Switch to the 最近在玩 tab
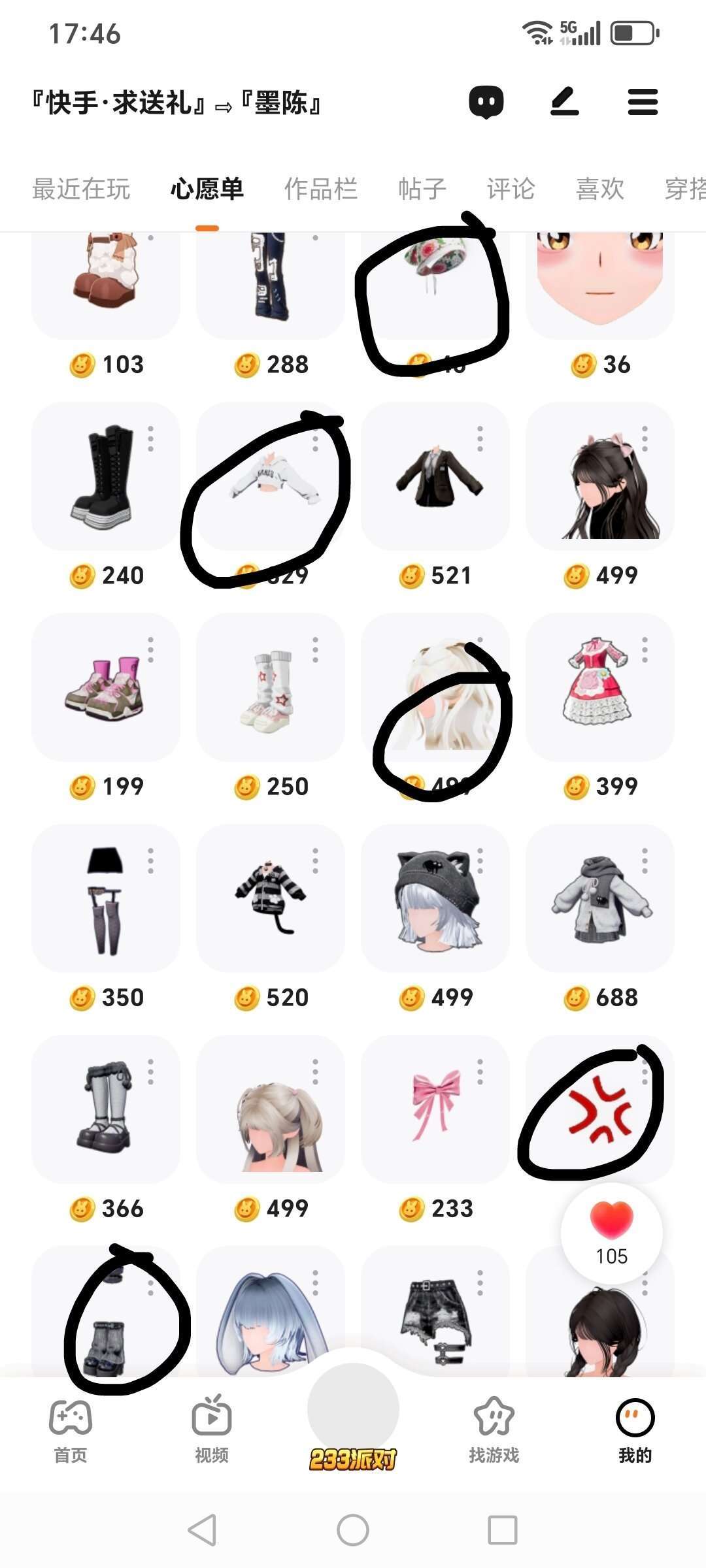Viewport: 706px width, 1568px height. (x=81, y=189)
